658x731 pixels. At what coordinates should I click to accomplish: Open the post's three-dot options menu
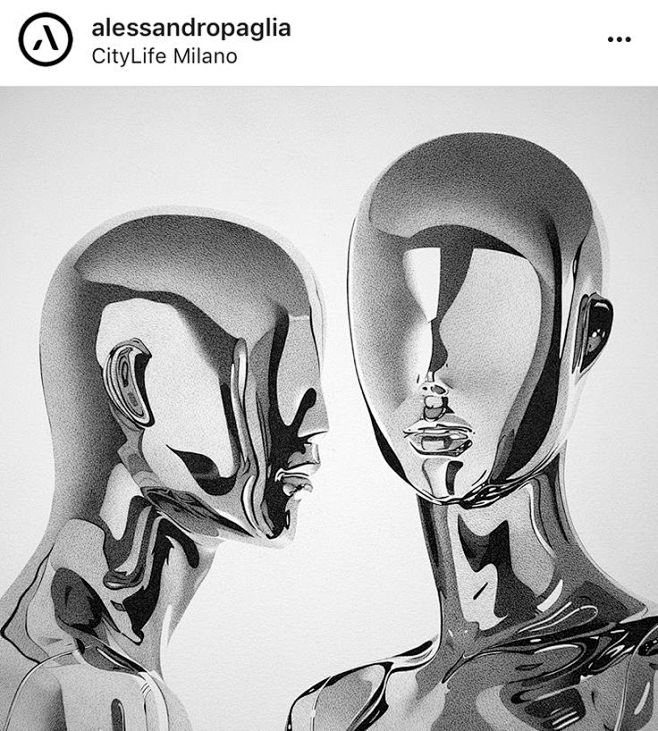coord(619,40)
